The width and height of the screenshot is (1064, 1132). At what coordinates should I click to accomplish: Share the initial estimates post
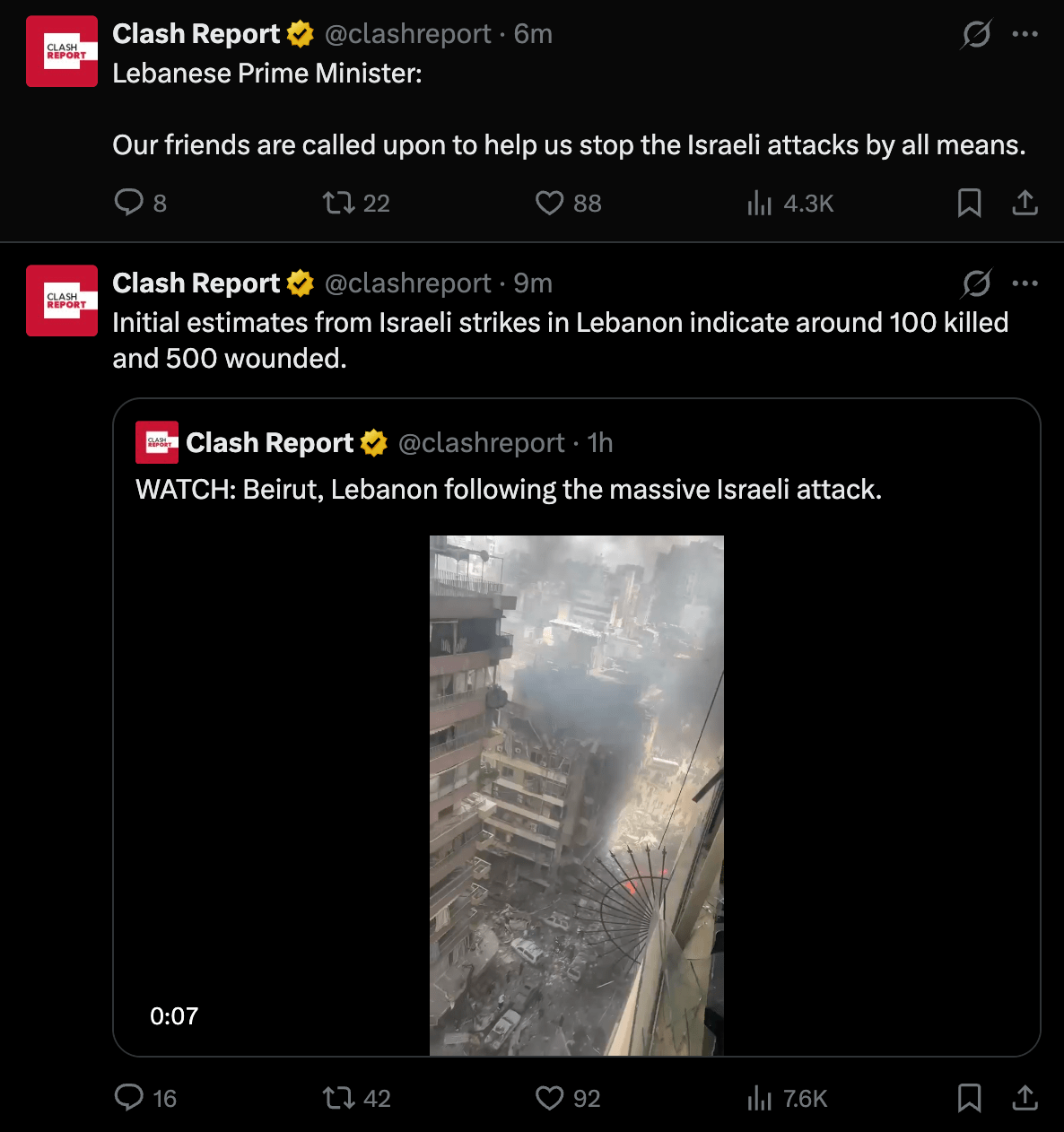tap(1025, 1098)
